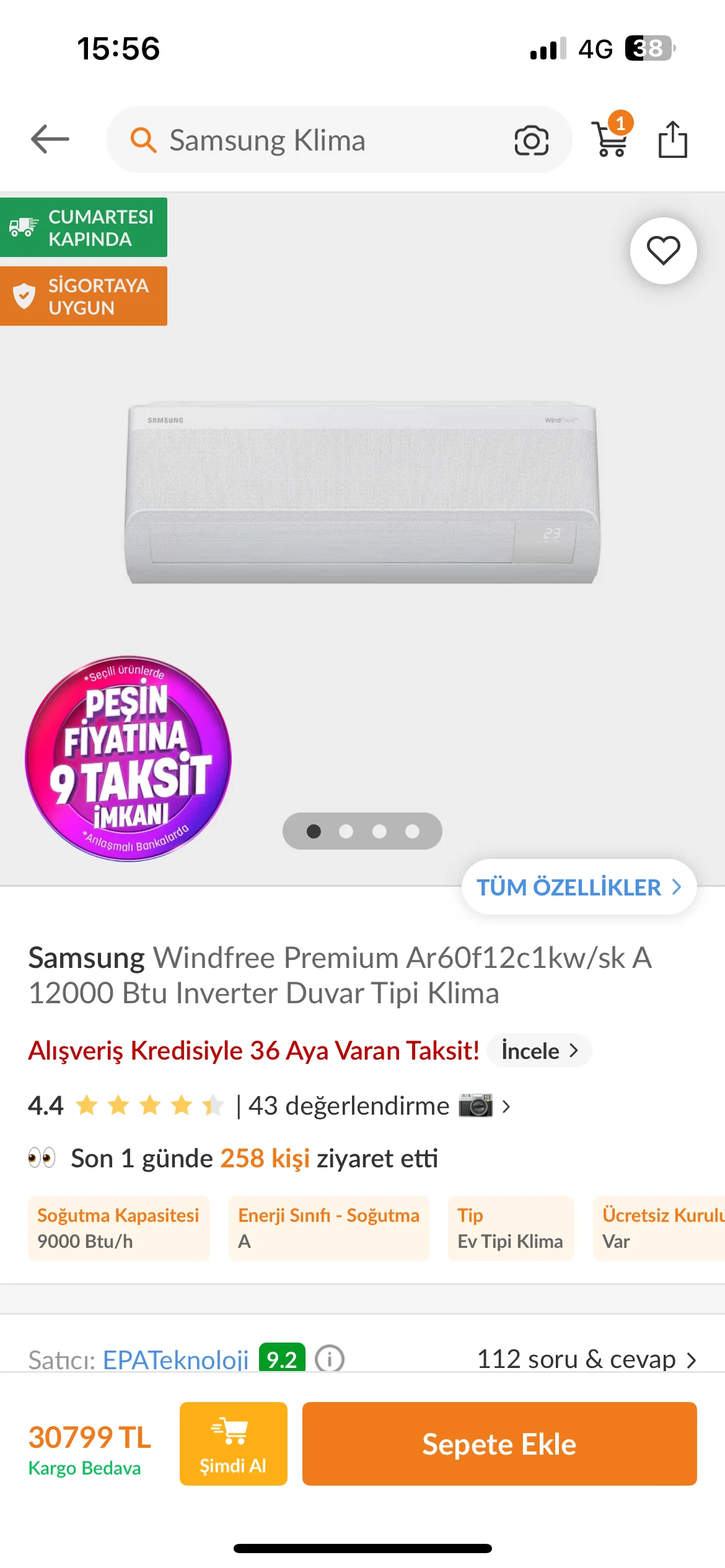Viewport: 725px width, 1568px height.
Task: Open camera visual search
Action: tap(531, 141)
